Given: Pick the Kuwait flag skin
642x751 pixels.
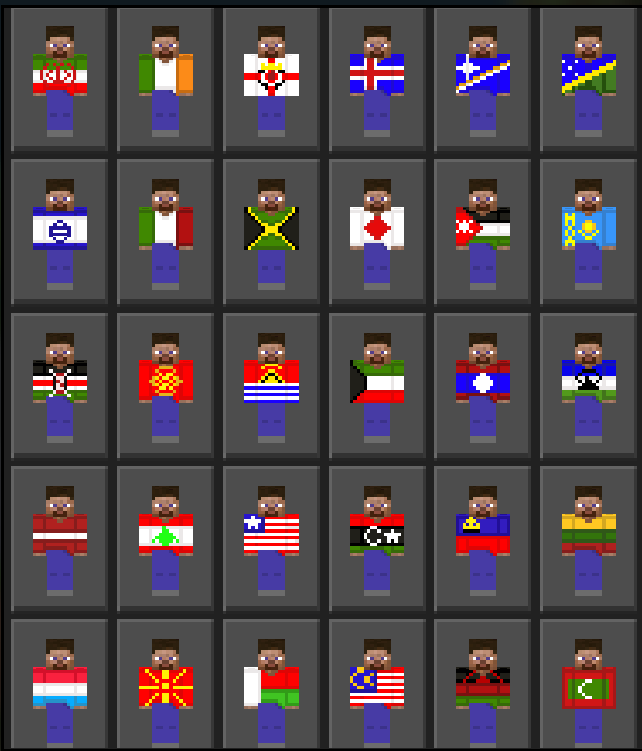Looking at the screenshot, I should point(377,387).
